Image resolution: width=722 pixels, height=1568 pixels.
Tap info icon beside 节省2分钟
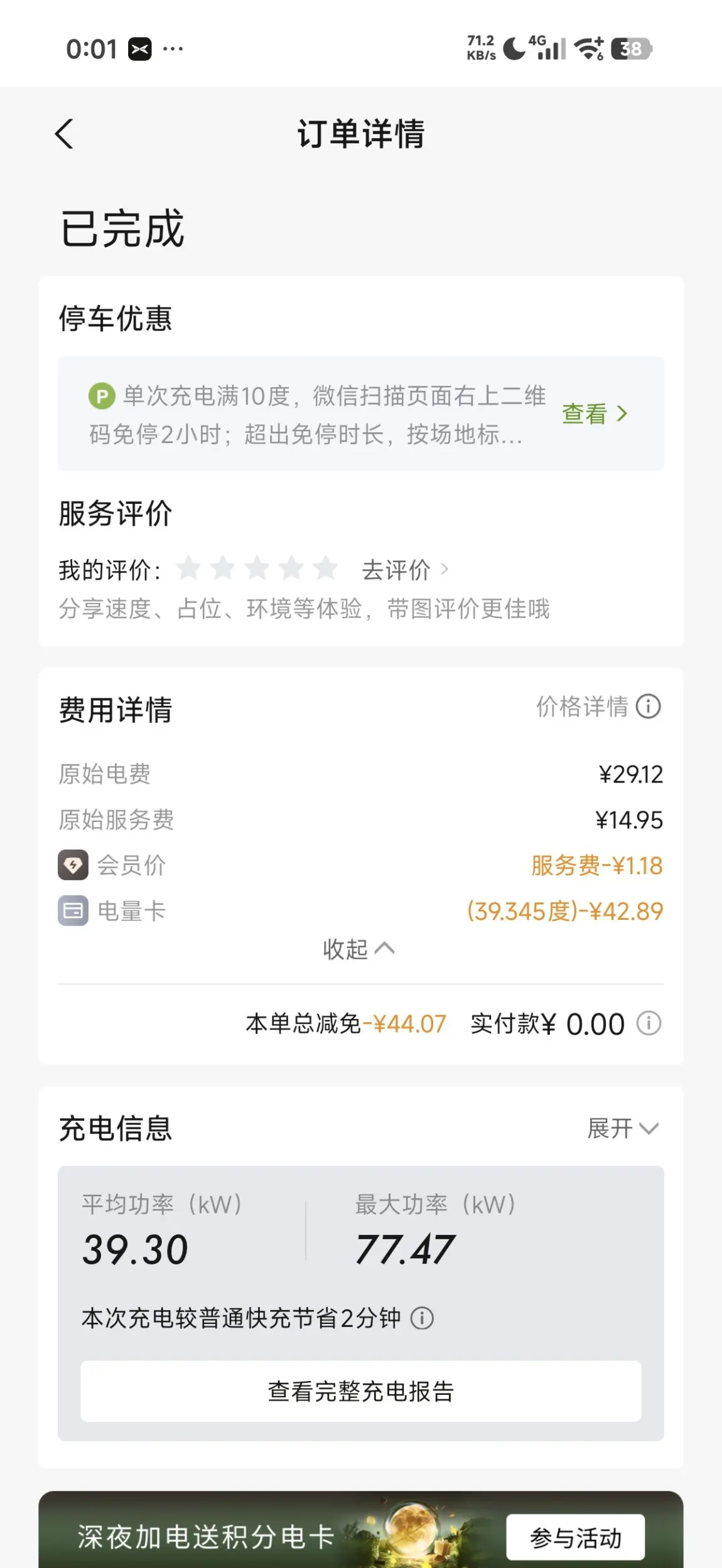[x=422, y=1318]
